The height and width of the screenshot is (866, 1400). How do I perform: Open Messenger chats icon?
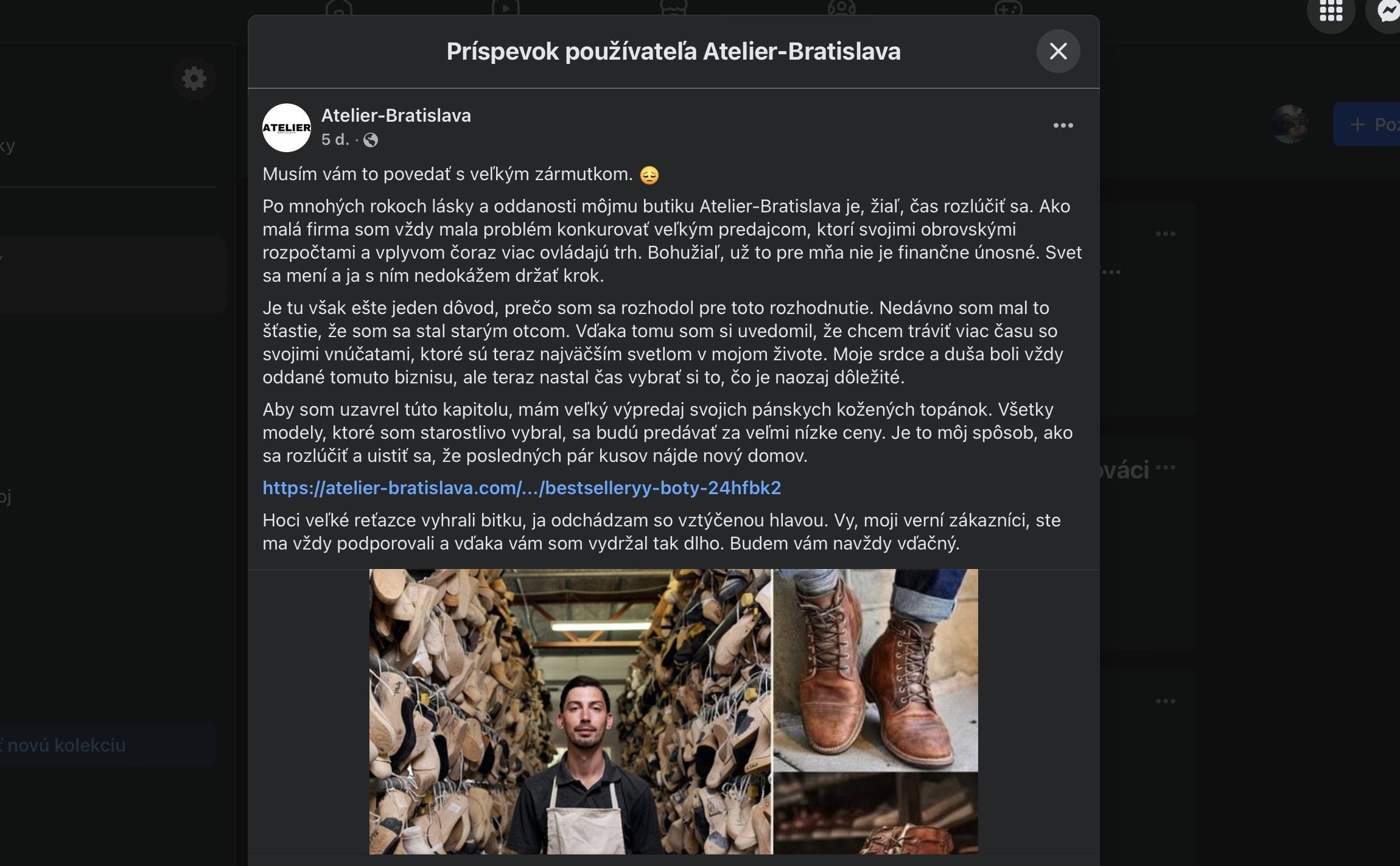(x=1388, y=11)
